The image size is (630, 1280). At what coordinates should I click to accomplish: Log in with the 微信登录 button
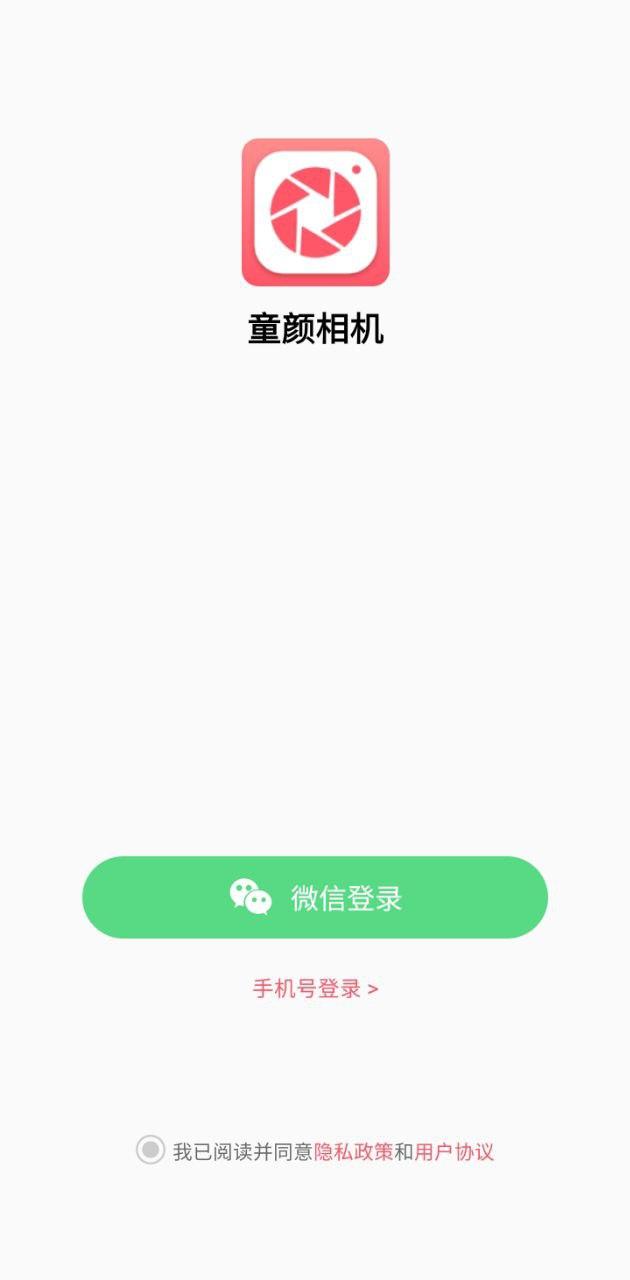[x=315, y=897]
